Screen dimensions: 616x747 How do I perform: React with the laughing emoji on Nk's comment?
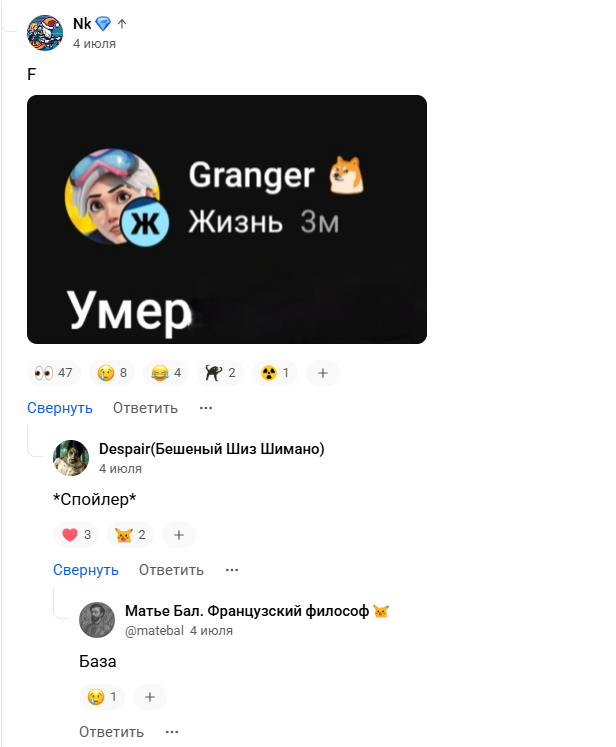coord(166,373)
